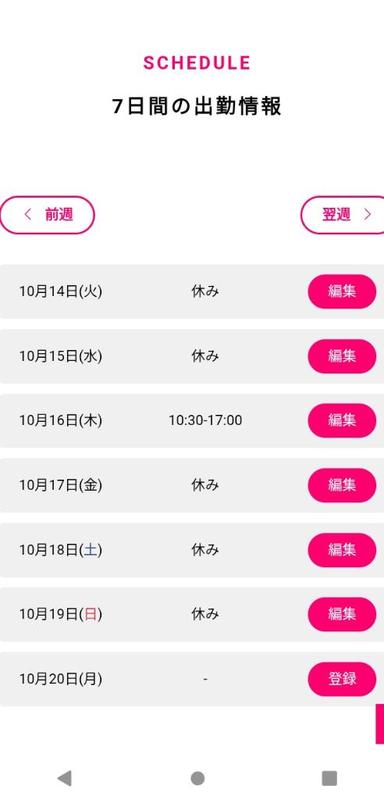Register a shift for 10月20日(月)
This screenshot has width=384, height=800.
(342, 679)
